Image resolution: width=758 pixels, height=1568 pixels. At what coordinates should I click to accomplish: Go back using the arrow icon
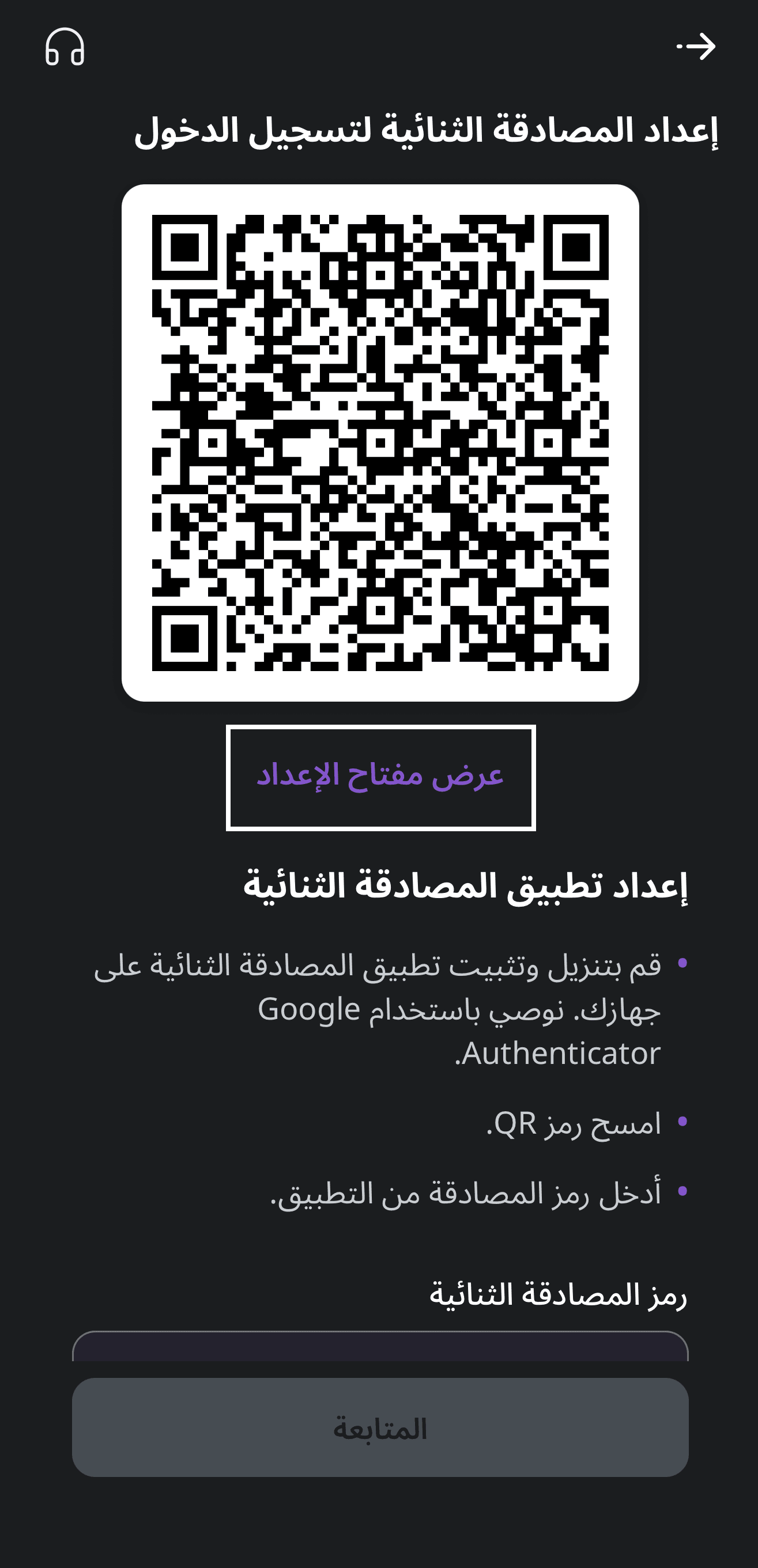(x=696, y=47)
